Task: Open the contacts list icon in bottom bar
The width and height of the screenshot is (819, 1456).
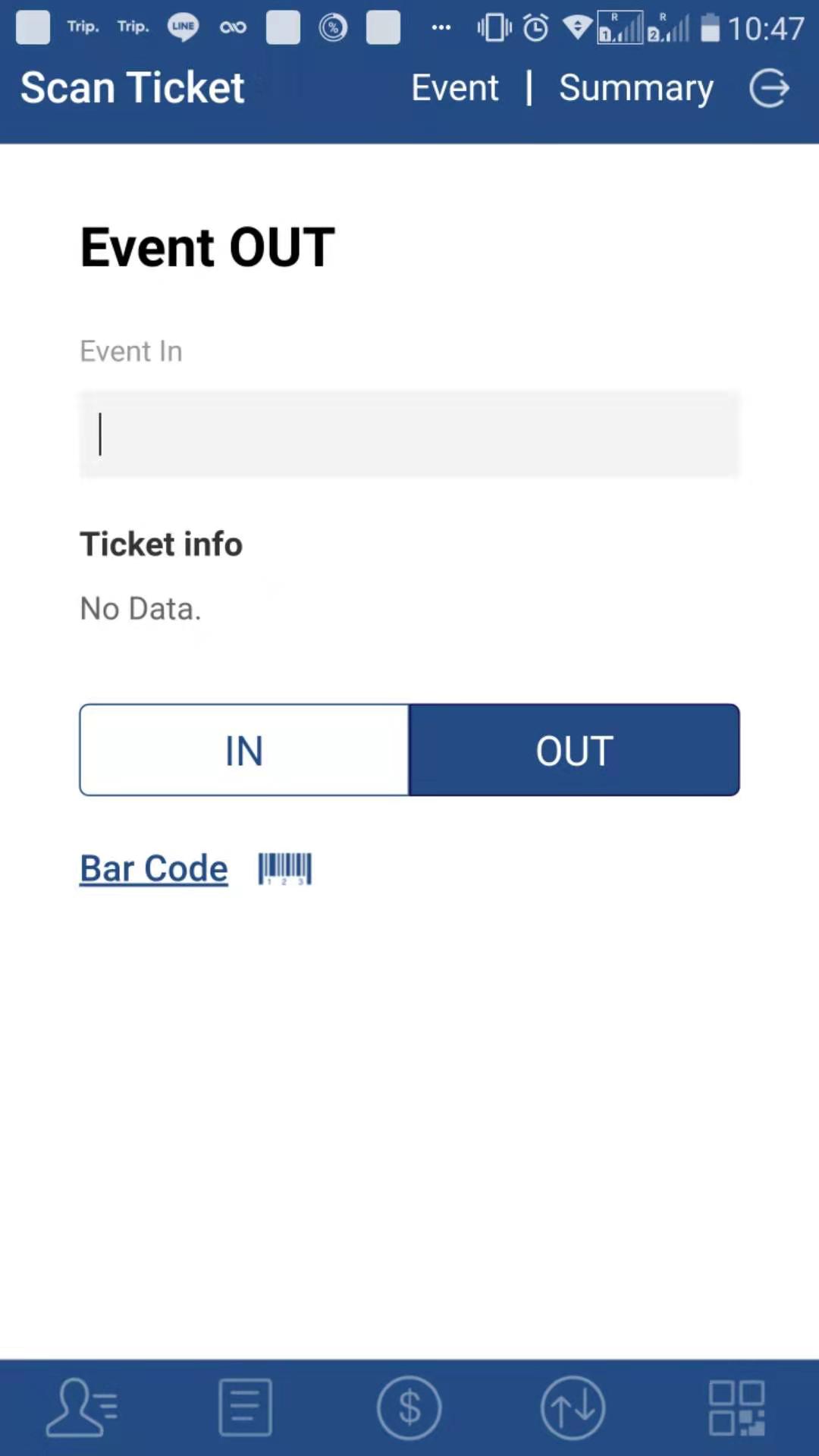Action: (x=82, y=1407)
